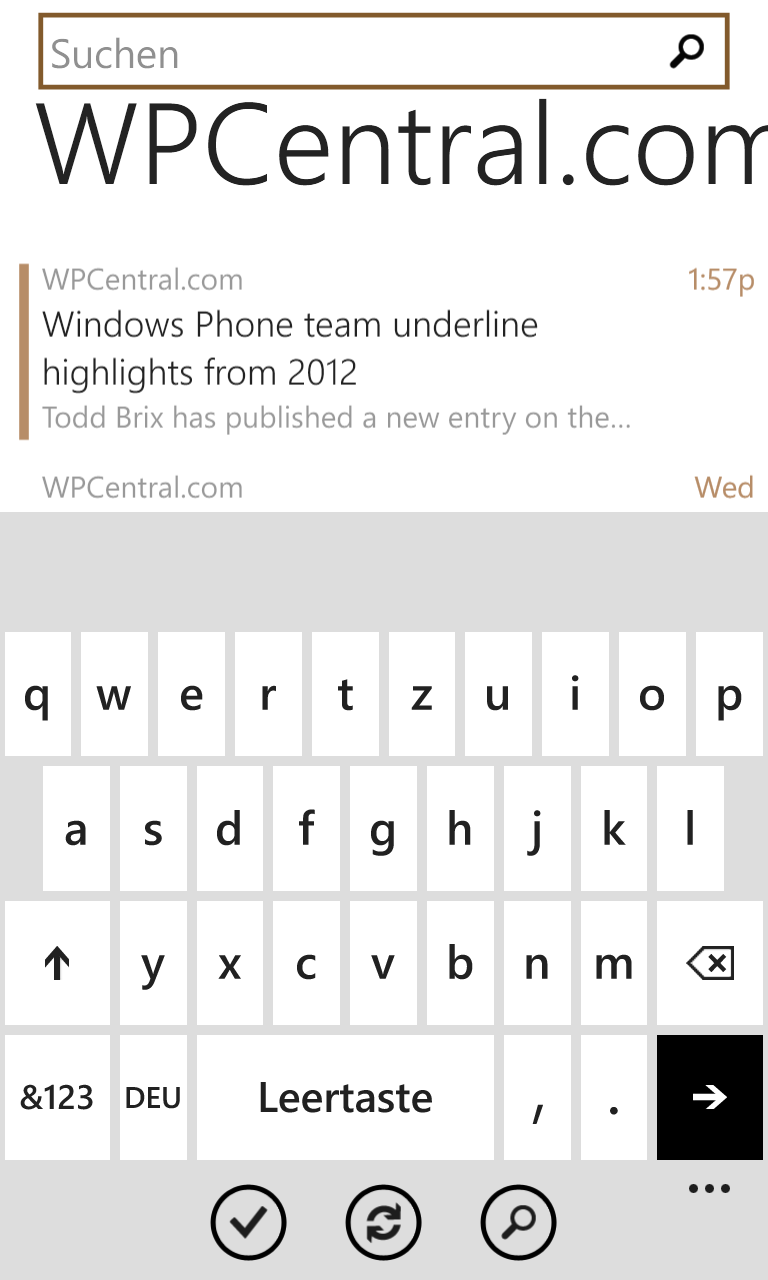The width and height of the screenshot is (768, 1280).
Task: Tap the magnifier icon in search box
Action: (687, 51)
